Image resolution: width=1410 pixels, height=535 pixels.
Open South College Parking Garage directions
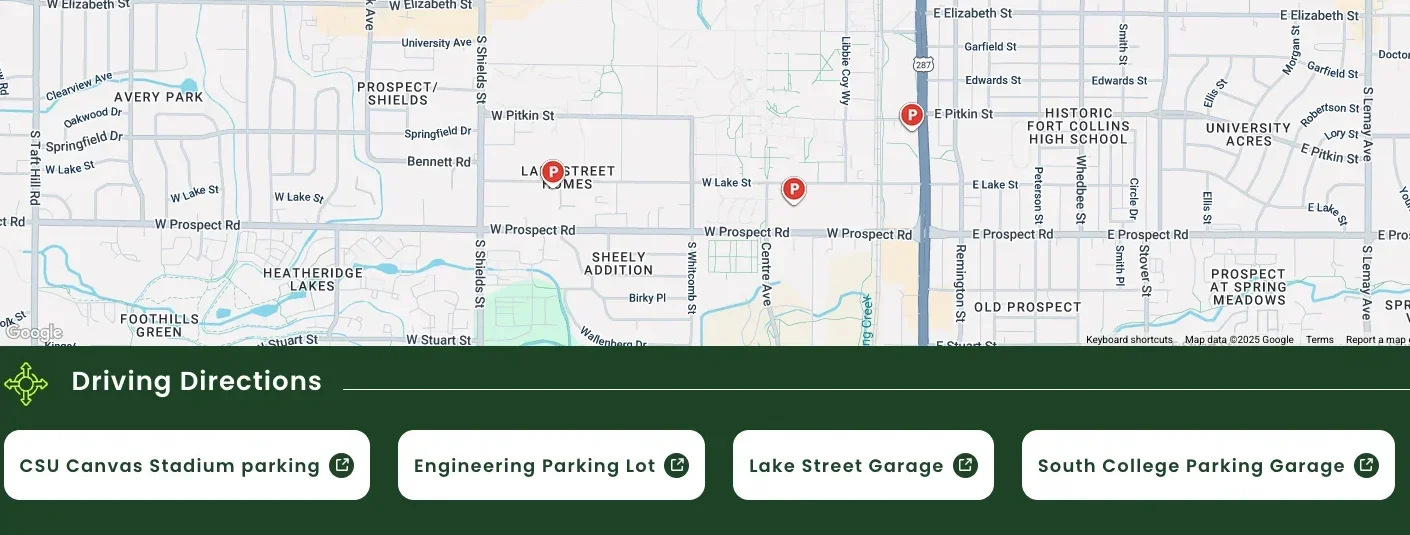[1207, 465]
